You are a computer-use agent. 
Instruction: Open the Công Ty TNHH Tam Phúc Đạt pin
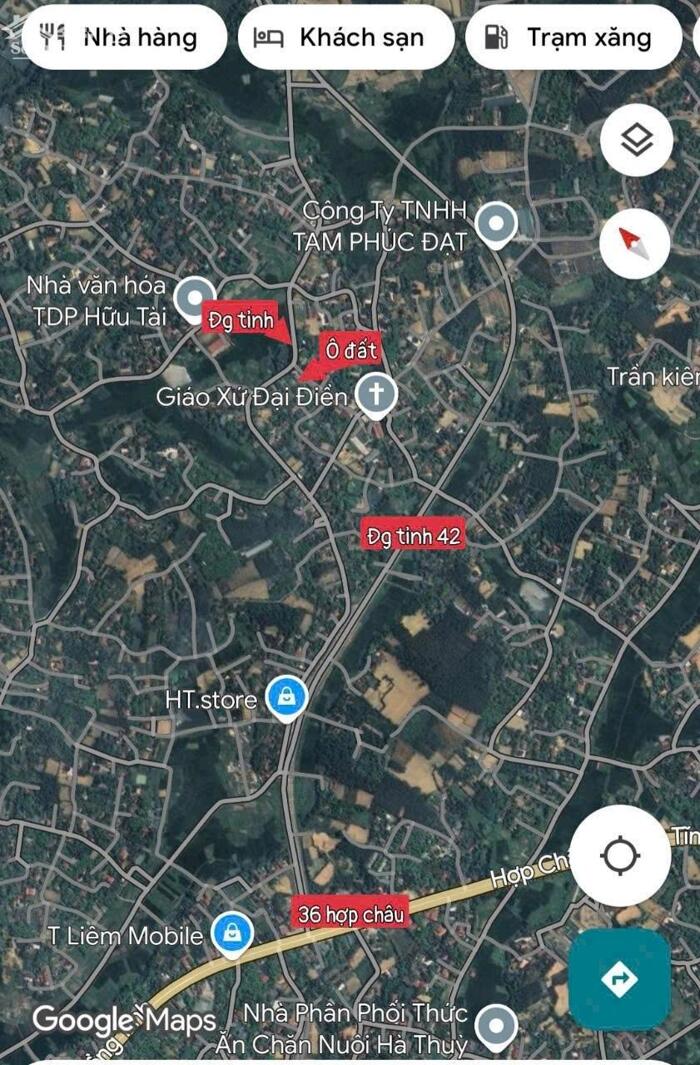point(495,224)
